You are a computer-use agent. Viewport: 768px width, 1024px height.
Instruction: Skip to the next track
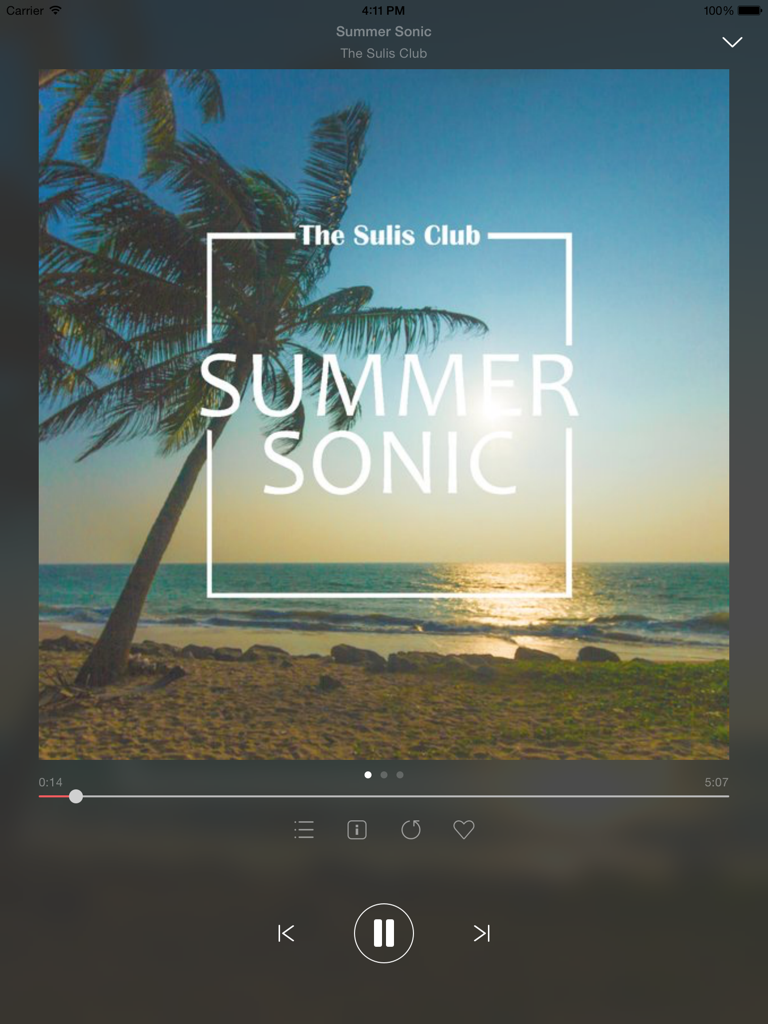482,933
